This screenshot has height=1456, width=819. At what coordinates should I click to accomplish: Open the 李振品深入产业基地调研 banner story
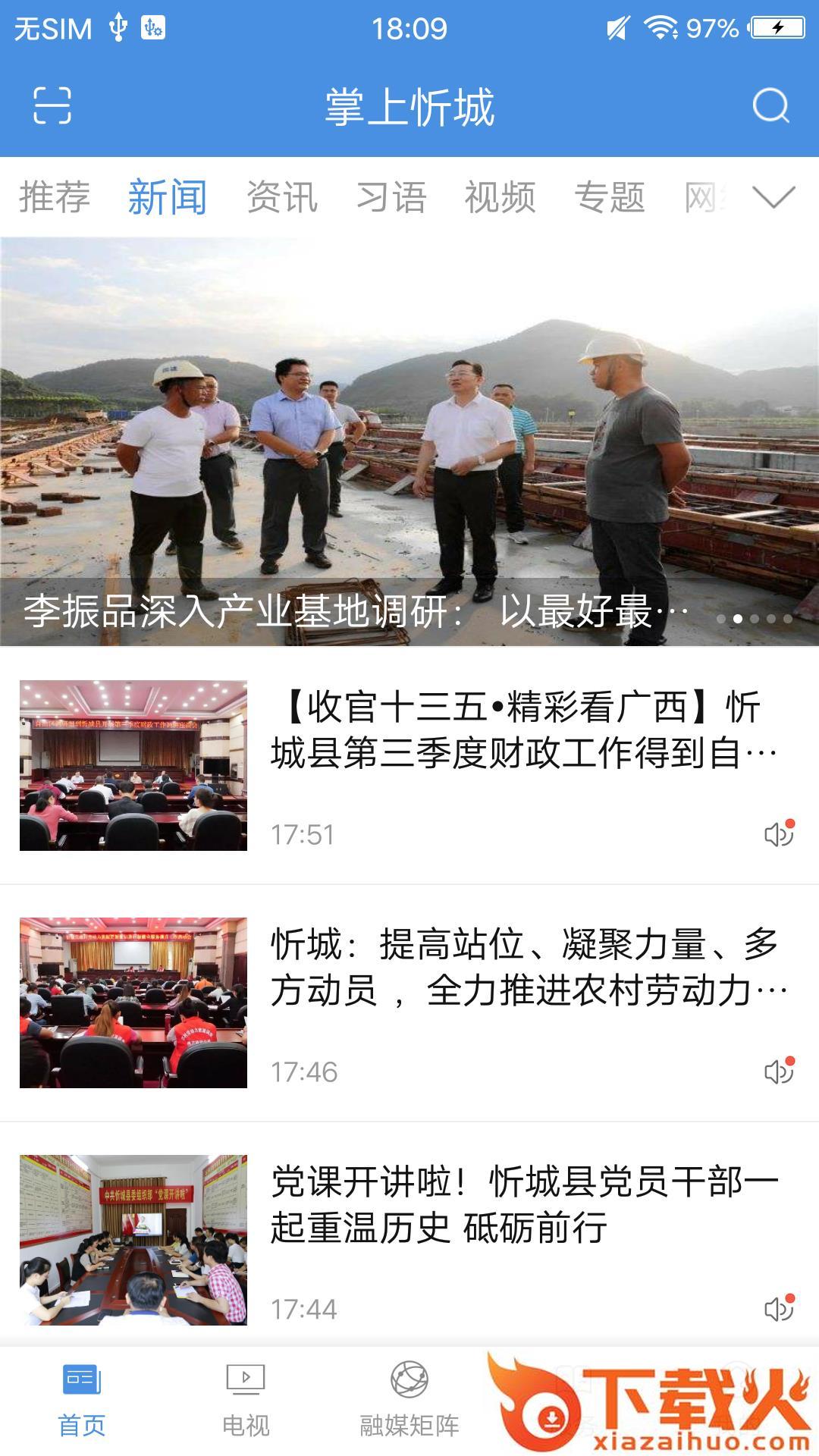409,441
